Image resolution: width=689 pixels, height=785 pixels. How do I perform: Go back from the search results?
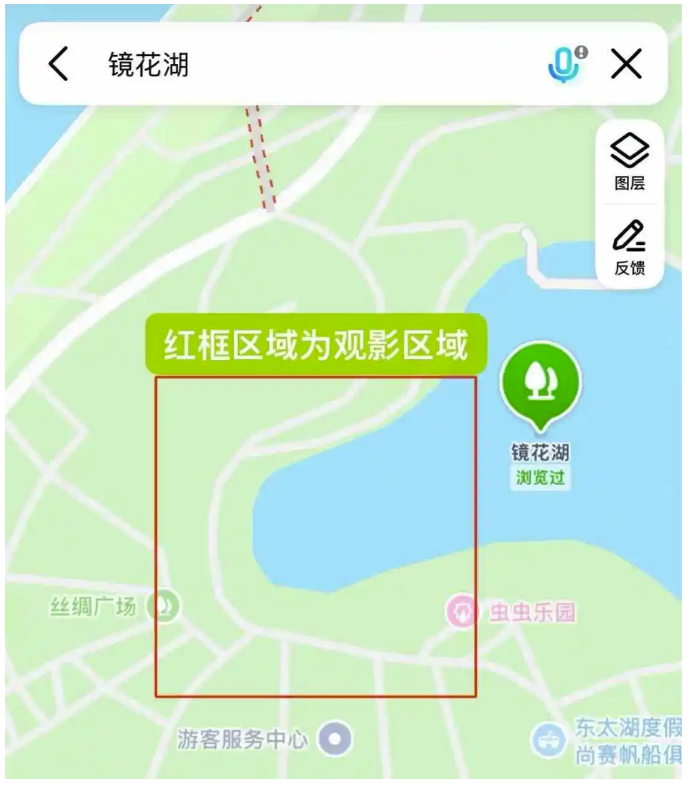pos(59,65)
